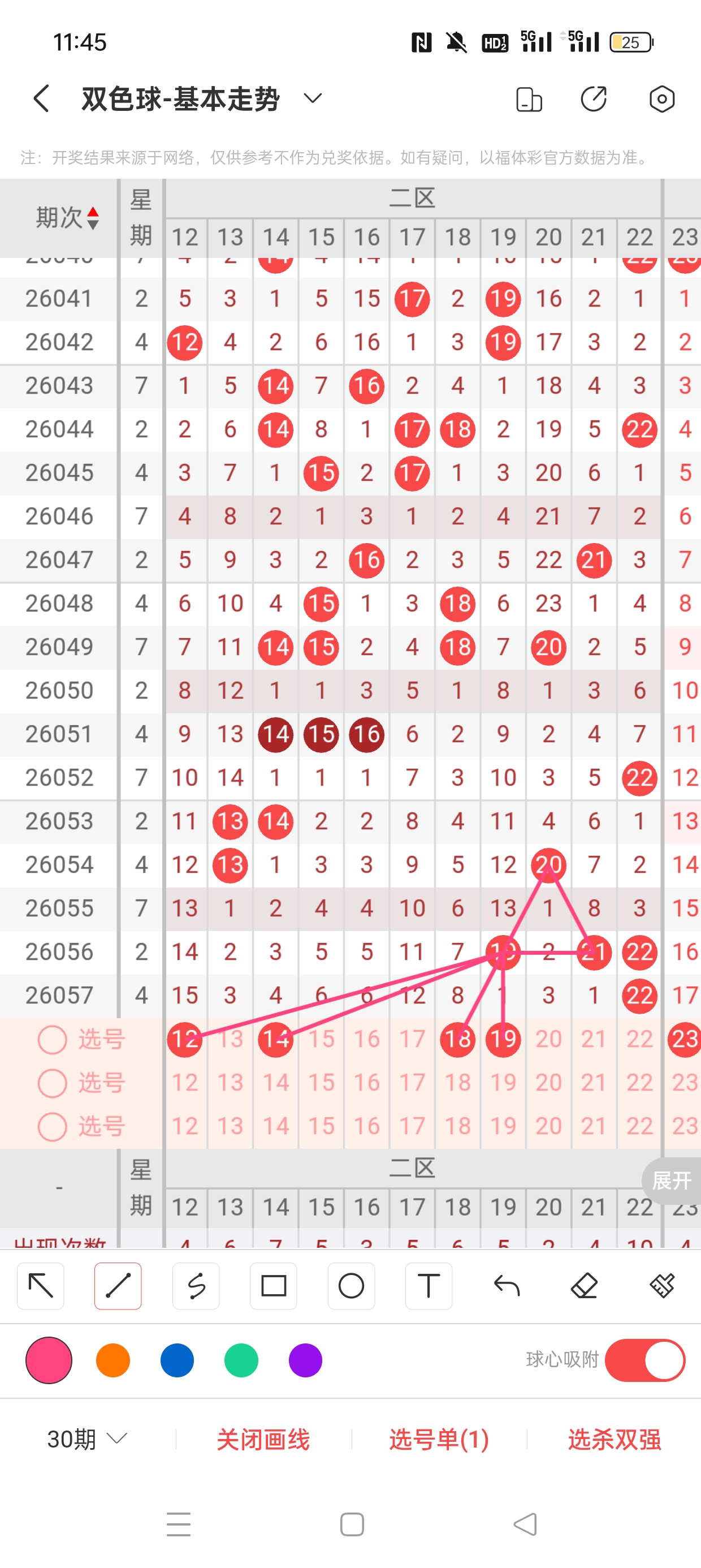Select the rectangle shape tool
The image size is (701, 1568).
point(274,1286)
